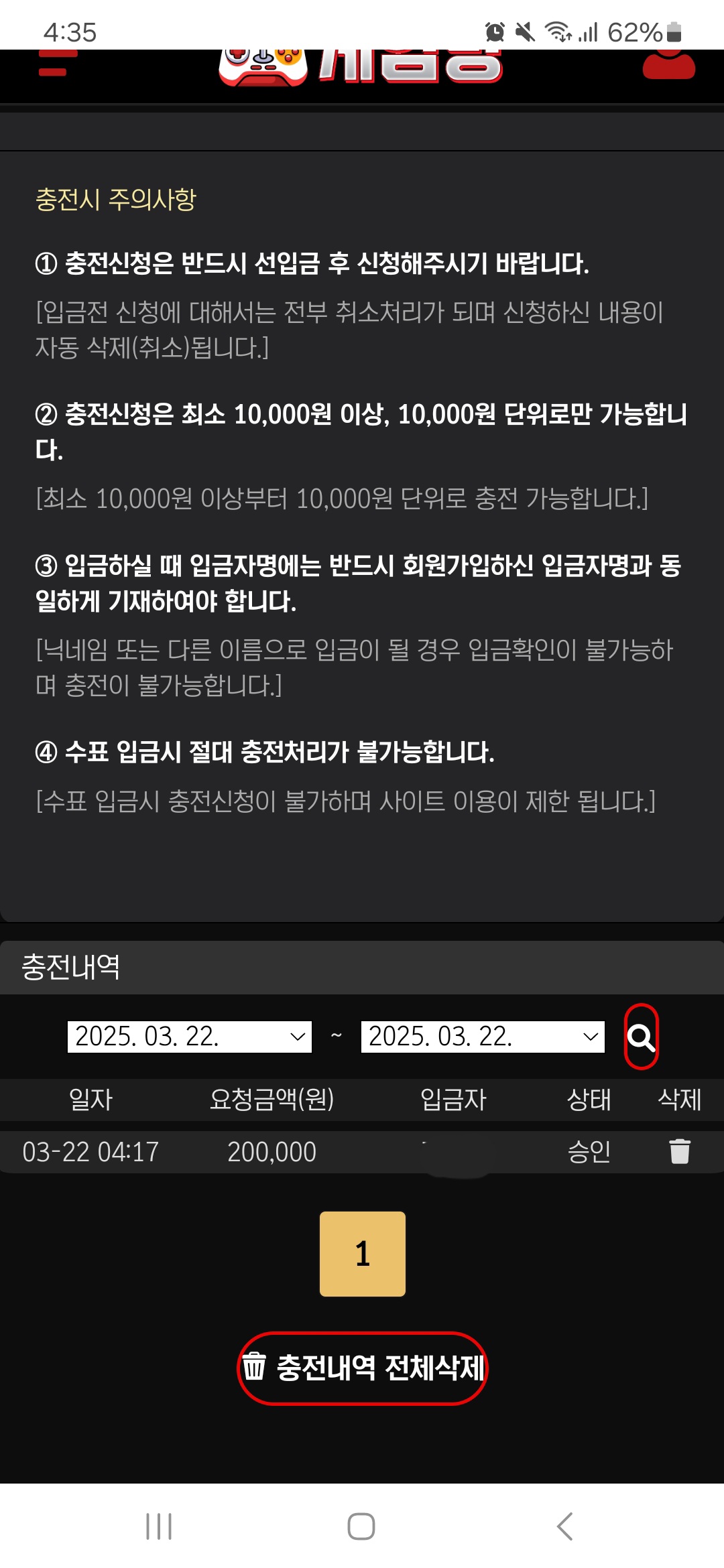Open the user profile icon
724x1568 pixels.
(668, 65)
